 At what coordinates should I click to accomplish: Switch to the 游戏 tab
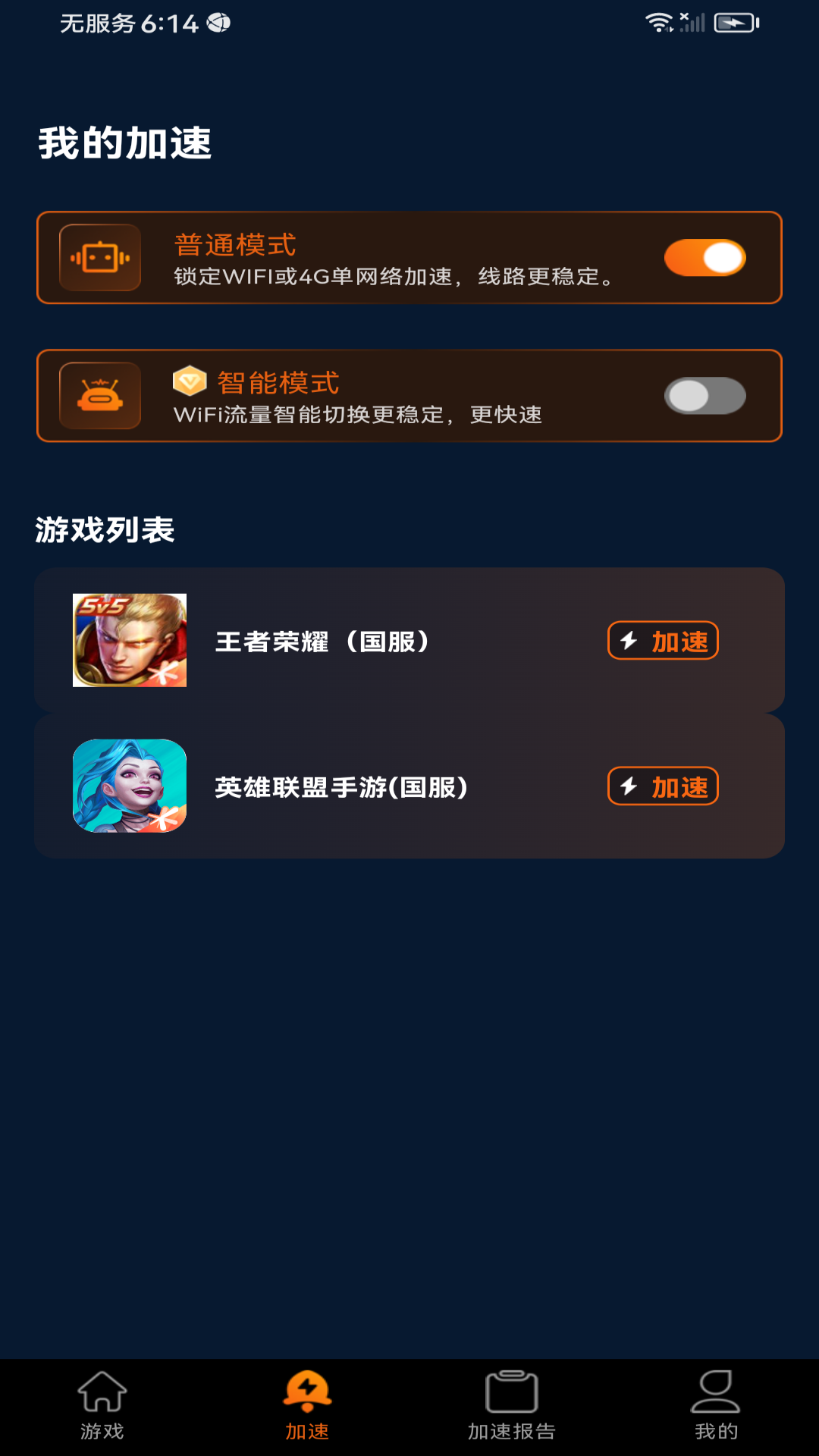pyautogui.click(x=102, y=1406)
